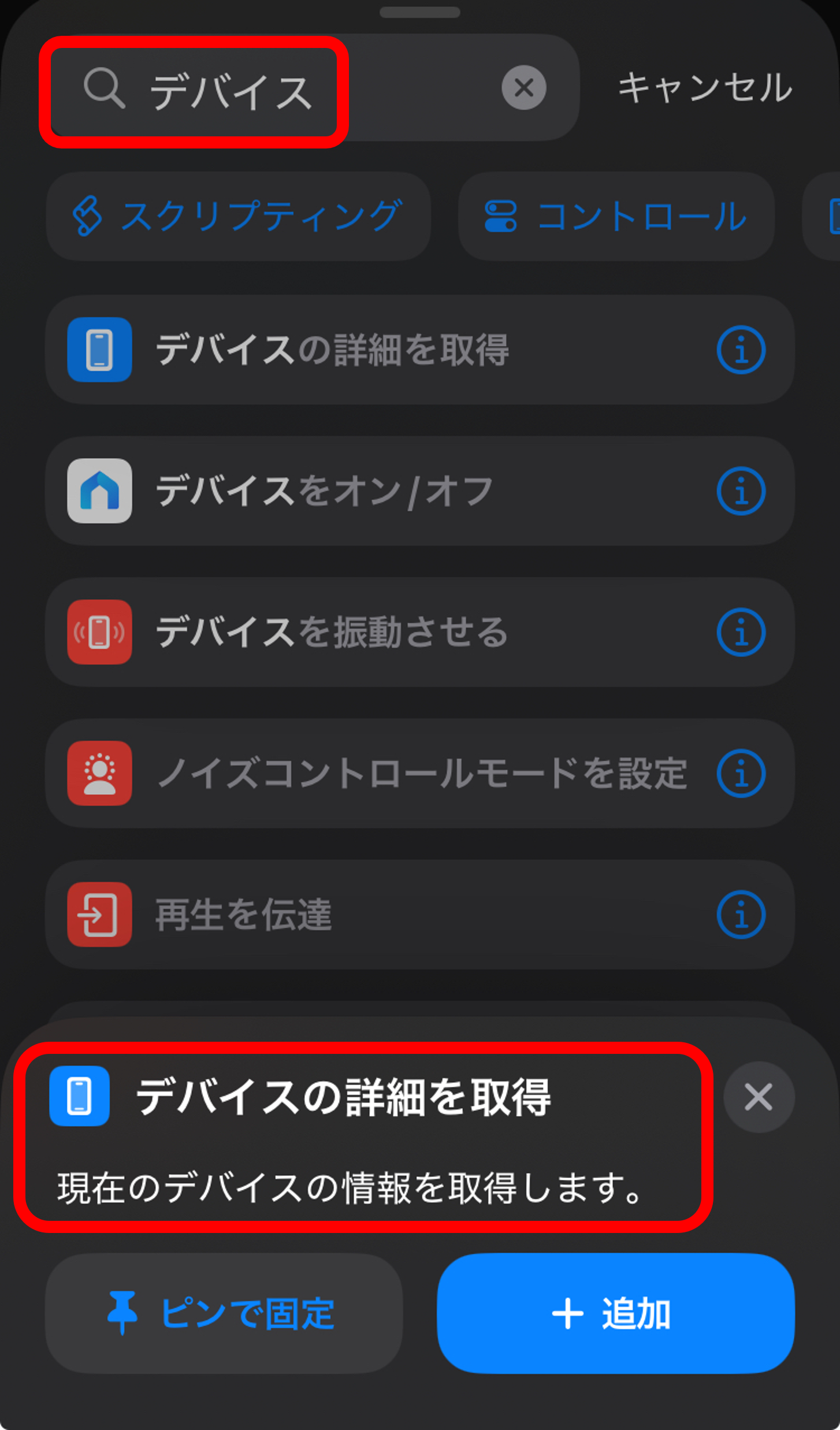This screenshot has height=1430, width=840.
Task: Clear the search text with the x icon
Action: [x=523, y=88]
